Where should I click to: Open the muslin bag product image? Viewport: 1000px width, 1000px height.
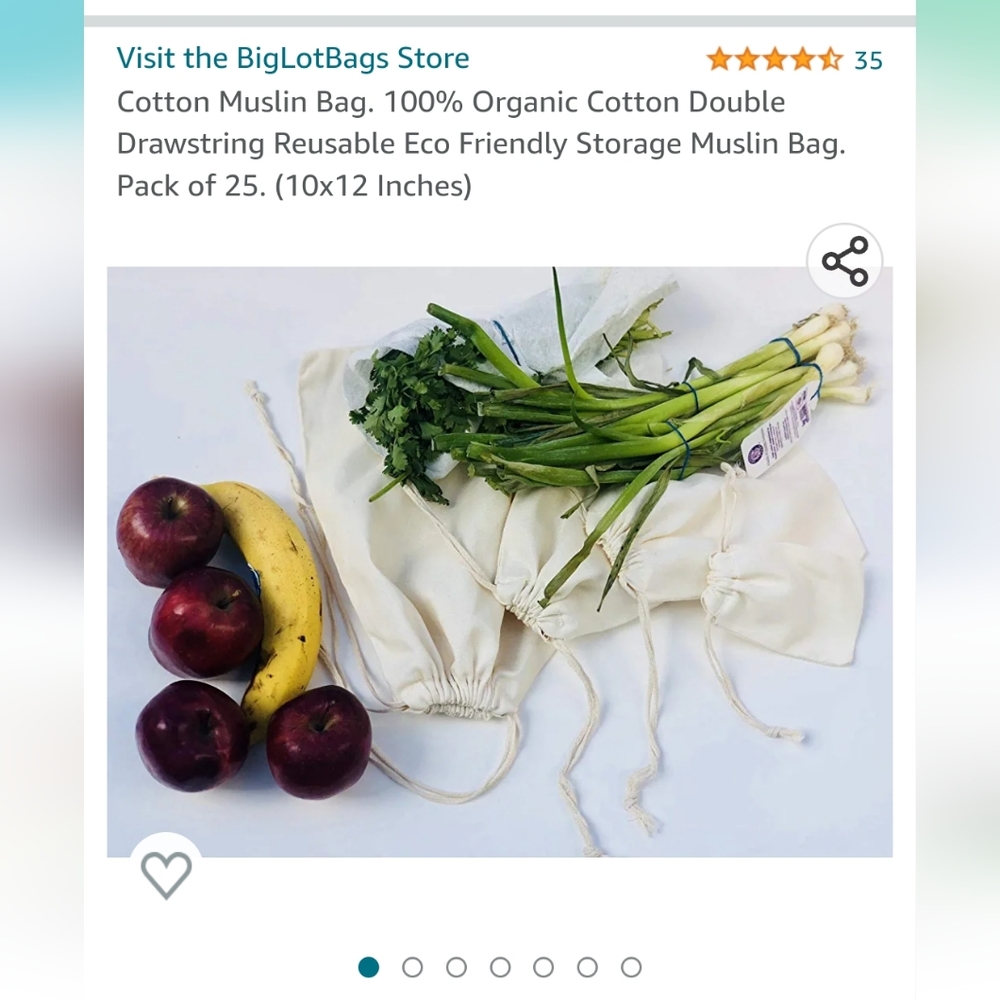[500, 560]
